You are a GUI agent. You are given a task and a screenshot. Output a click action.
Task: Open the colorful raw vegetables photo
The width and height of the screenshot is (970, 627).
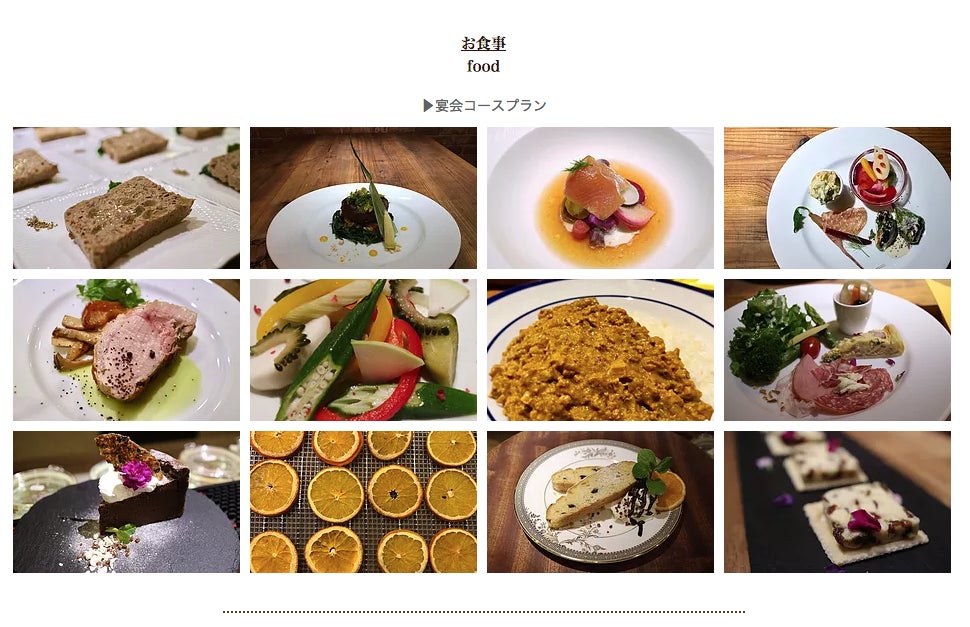[363, 350]
